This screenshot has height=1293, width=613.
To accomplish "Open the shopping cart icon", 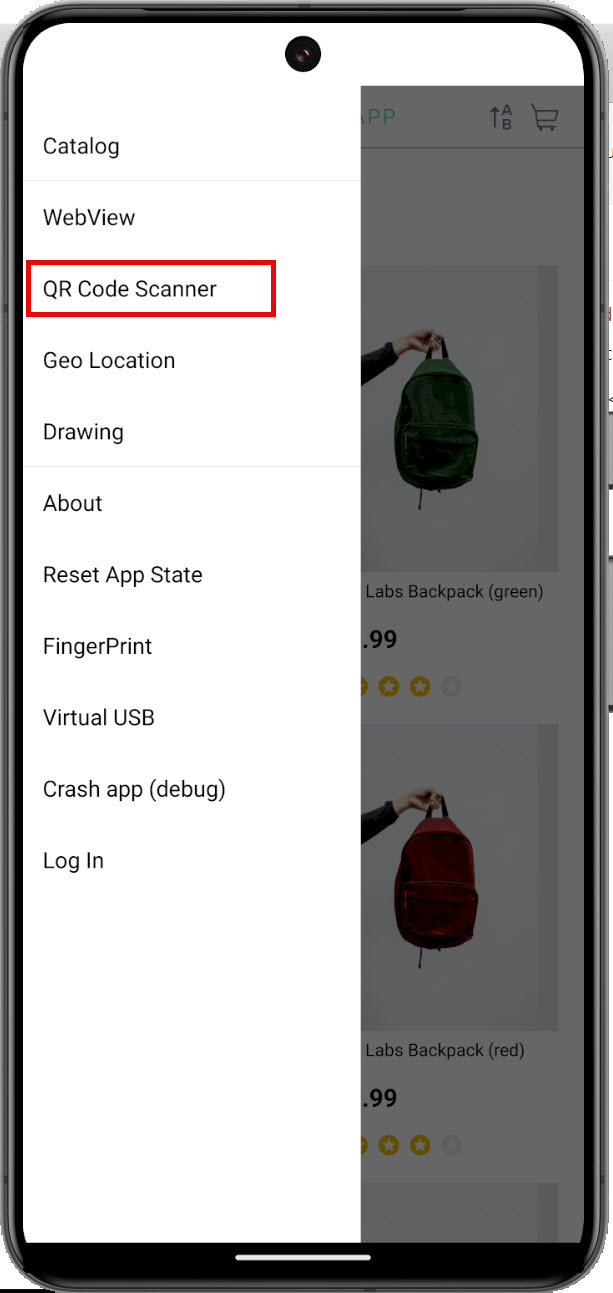I will click(545, 118).
